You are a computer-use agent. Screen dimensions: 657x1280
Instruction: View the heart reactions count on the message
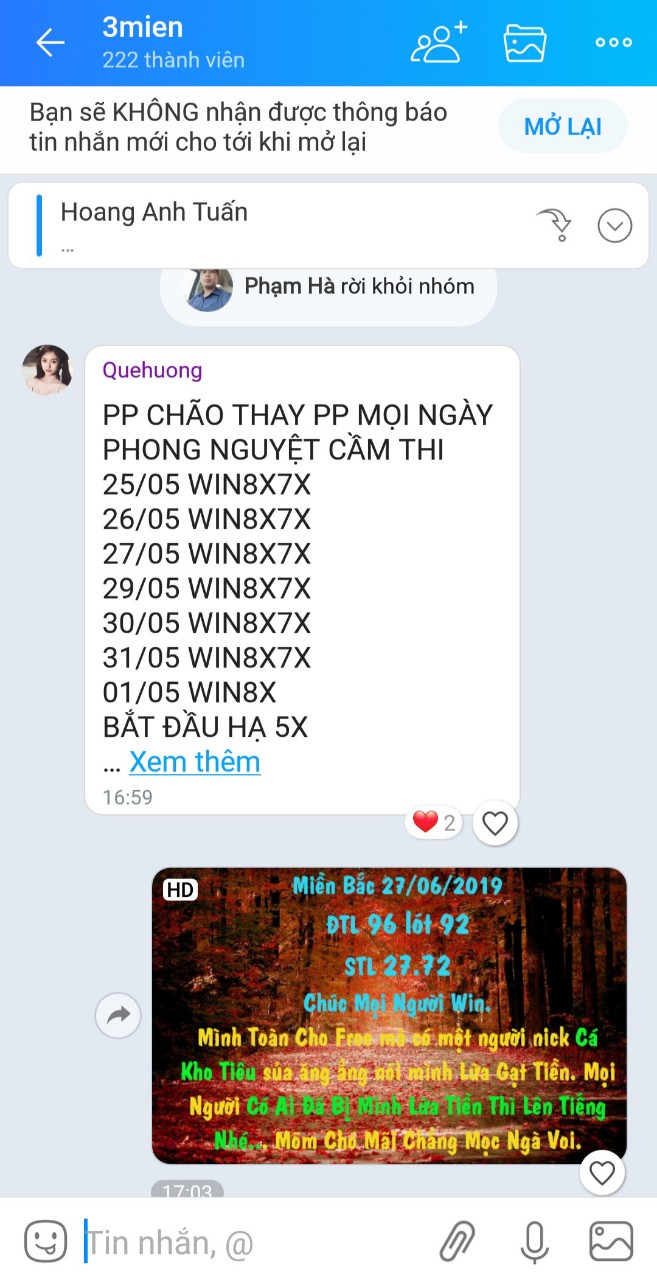tap(434, 822)
